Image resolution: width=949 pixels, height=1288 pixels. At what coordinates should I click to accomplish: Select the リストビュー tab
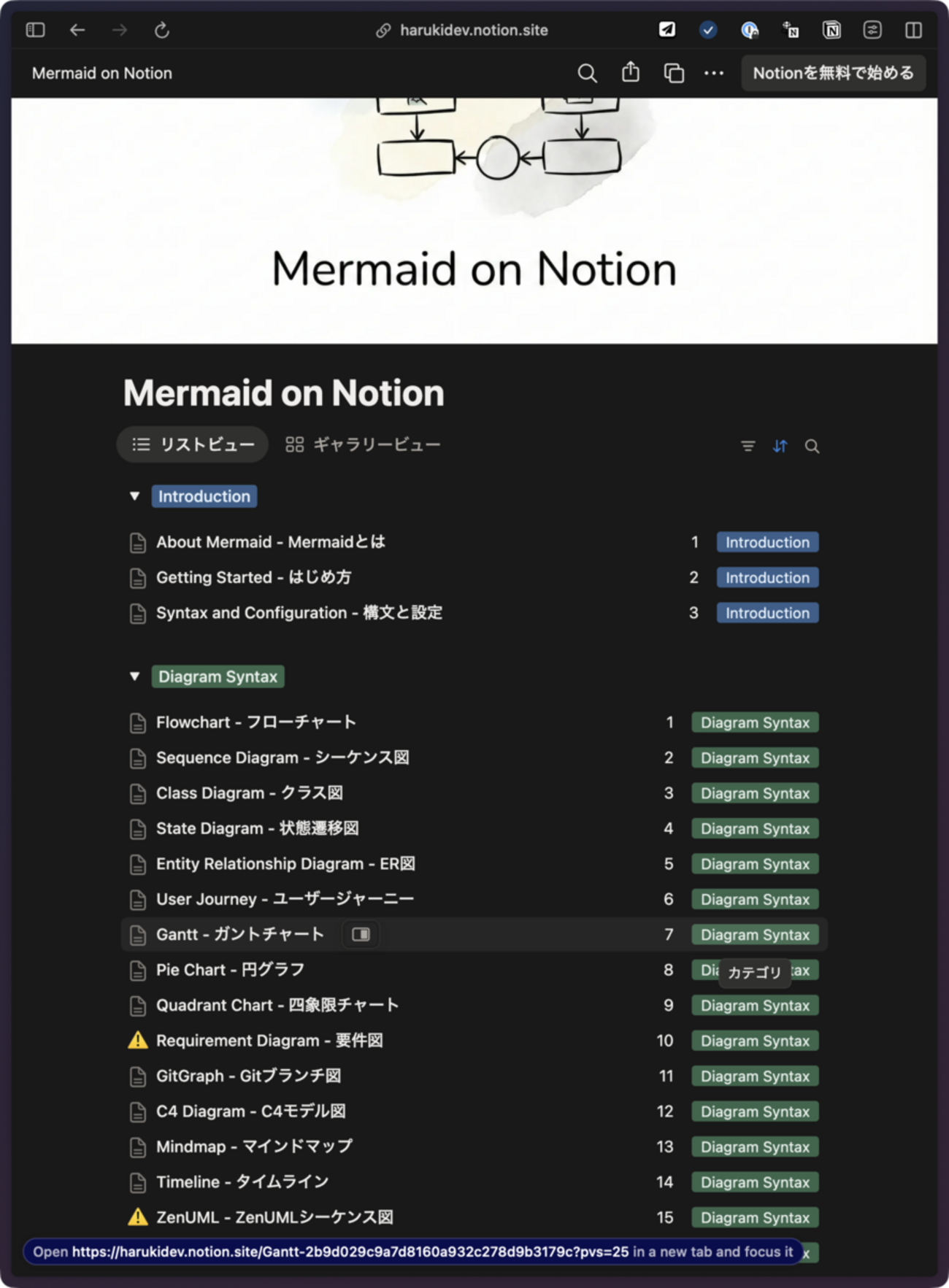(191, 444)
